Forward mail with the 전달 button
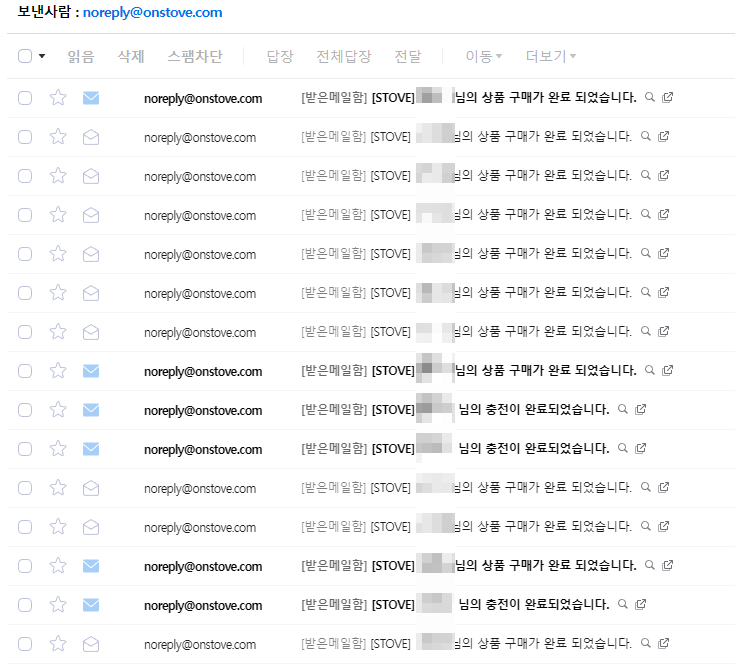The width and height of the screenshot is (735, 667). coord(408,56)
